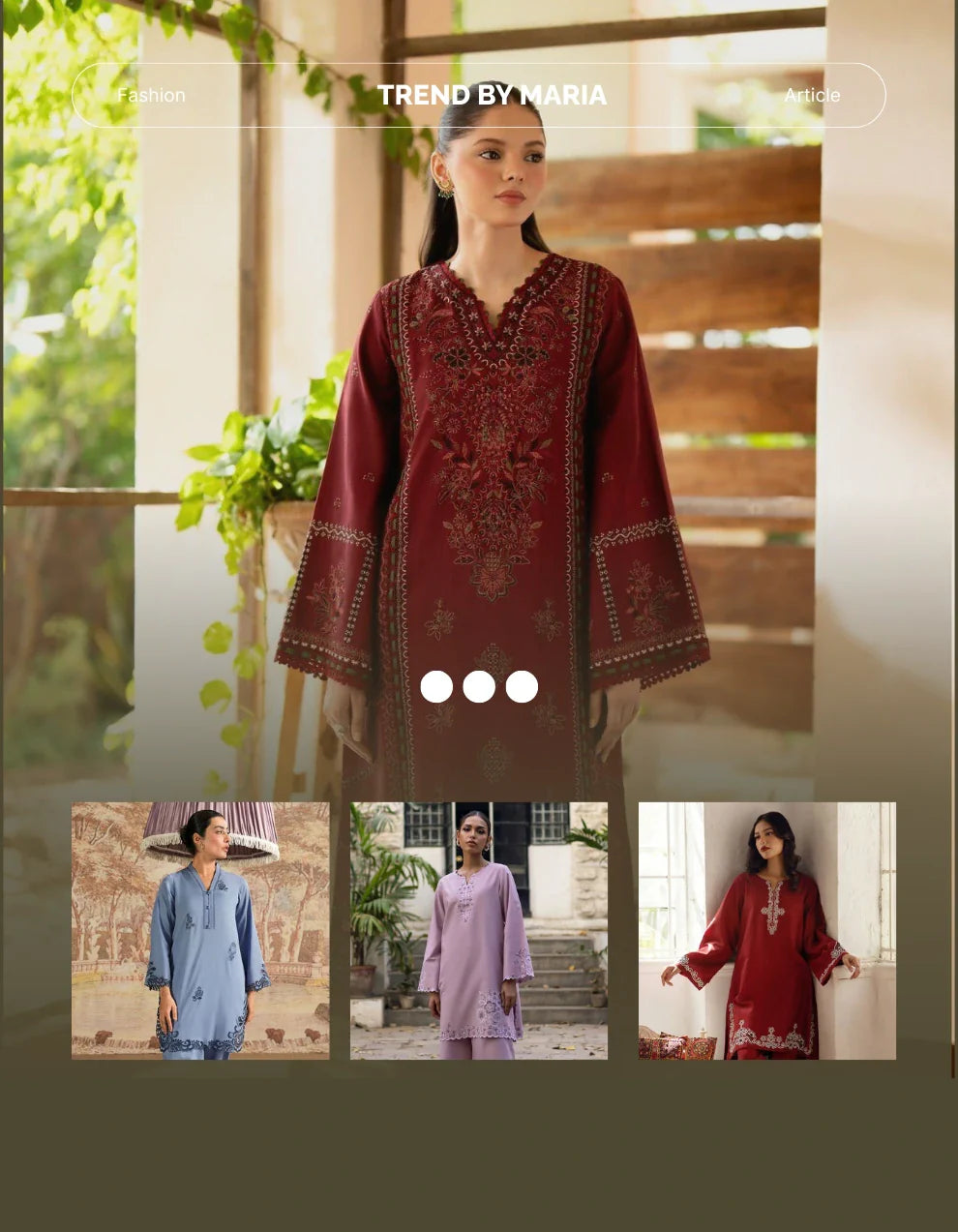This screenshot has height=1232, width=958.
Task: Open the blue kurta outfit tile
Action: click(200, 930)
